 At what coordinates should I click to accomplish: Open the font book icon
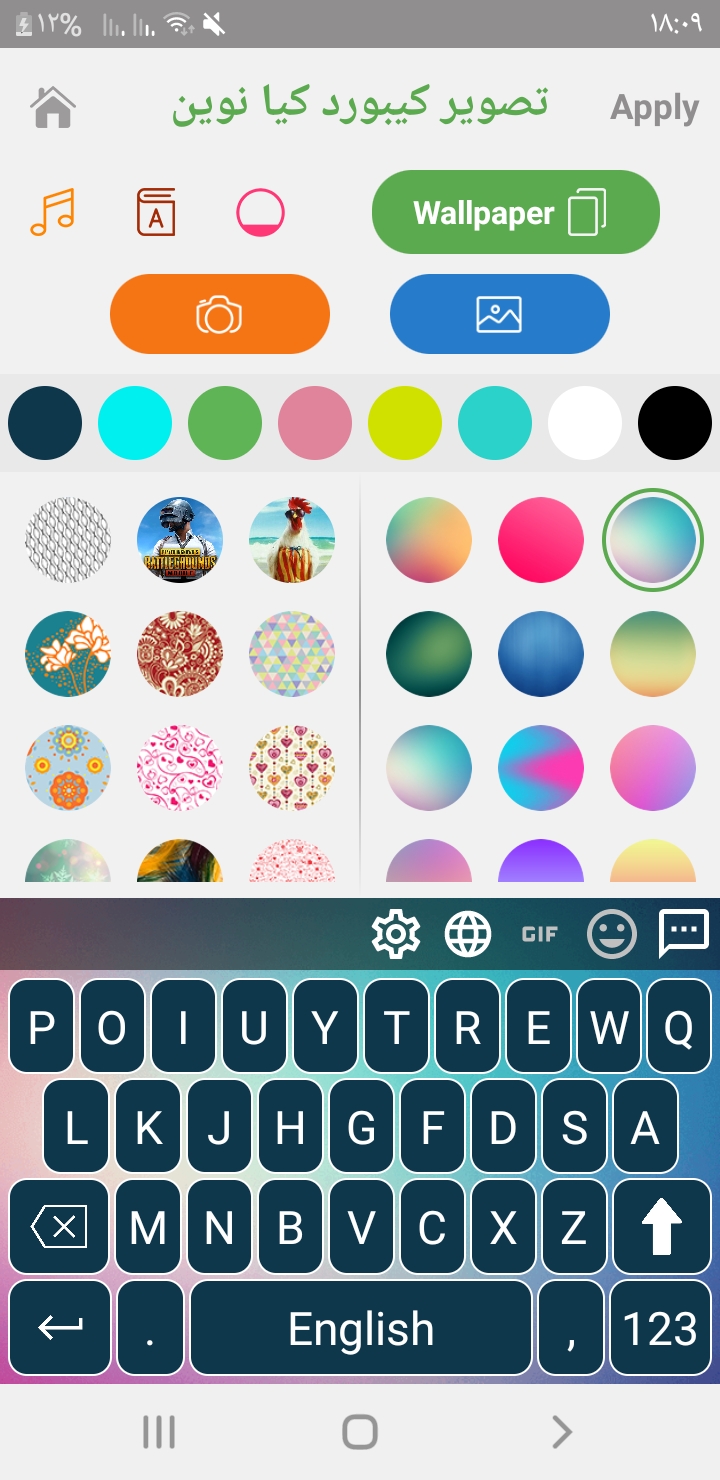click(156, 212)
